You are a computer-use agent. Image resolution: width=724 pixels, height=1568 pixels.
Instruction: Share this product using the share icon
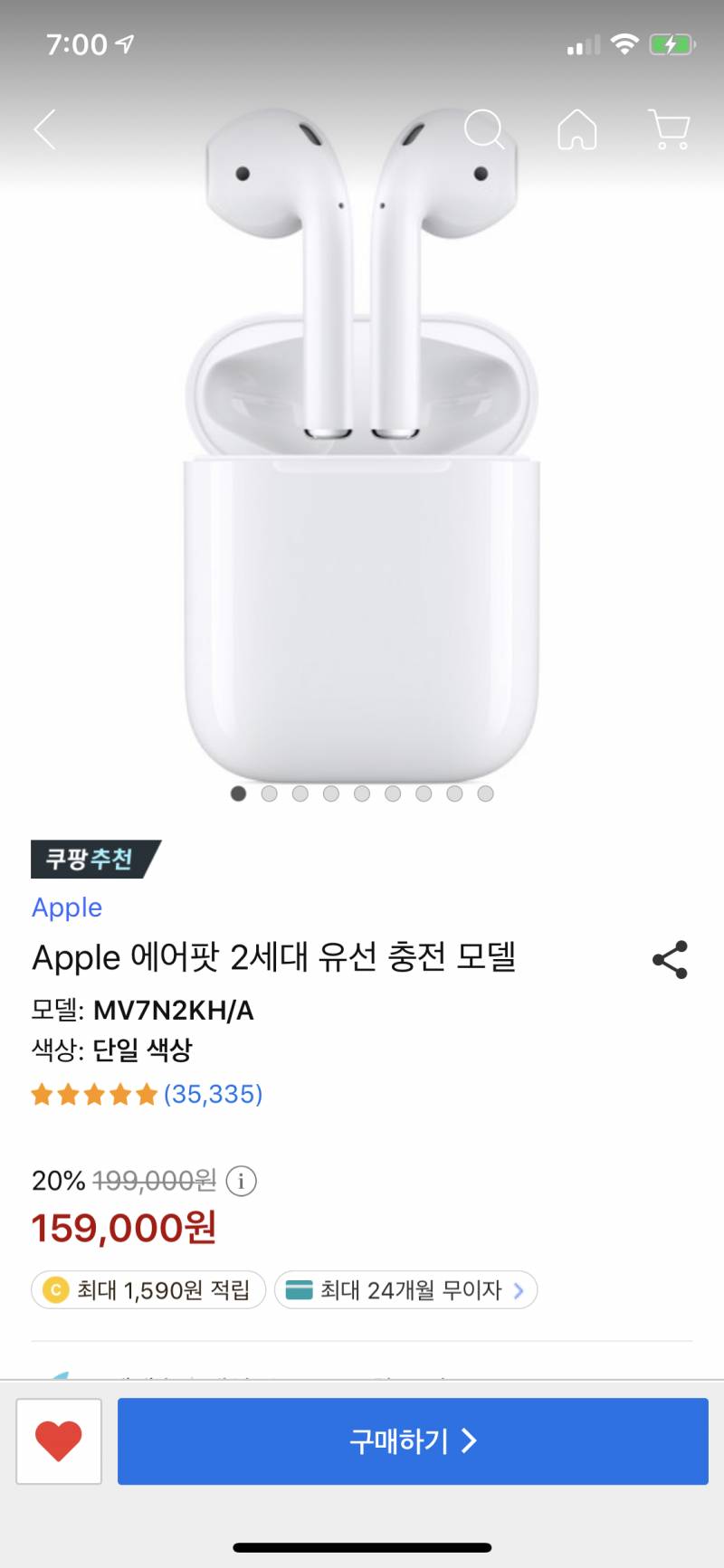tap(670, 961)
